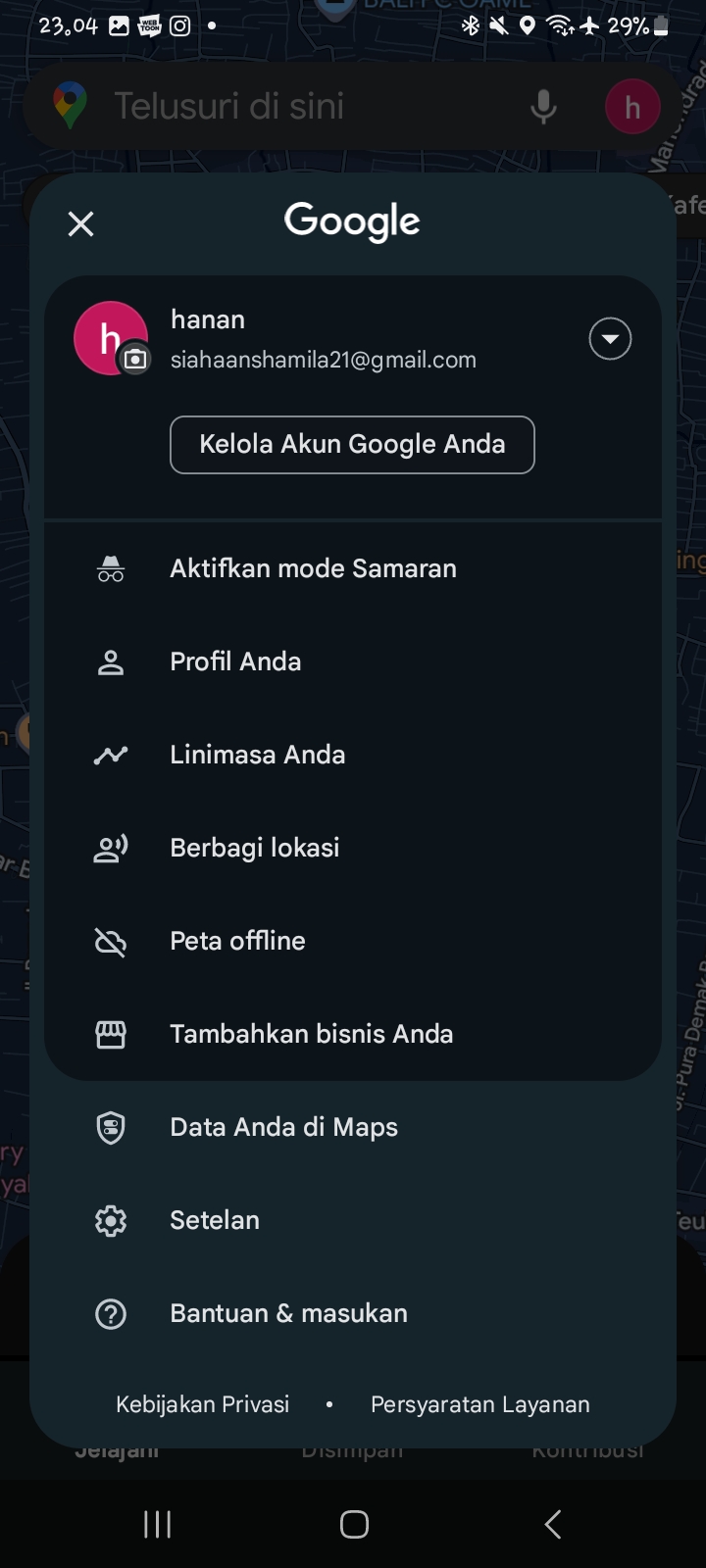Screen dimensions: 706x1568
Task: Open Linimasa Anda
Action: click(x=353, y=755)
